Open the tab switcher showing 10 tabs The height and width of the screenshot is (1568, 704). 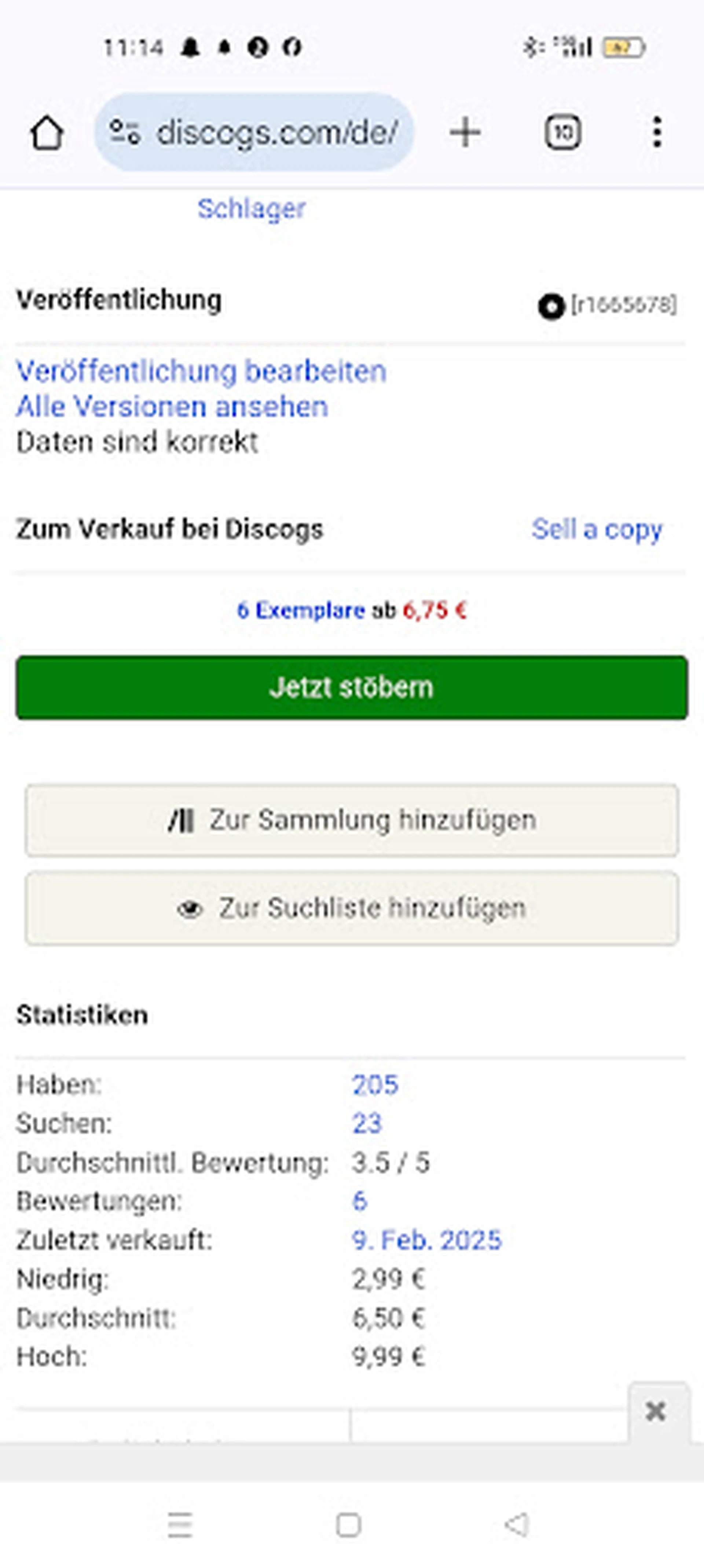(562, 133)
